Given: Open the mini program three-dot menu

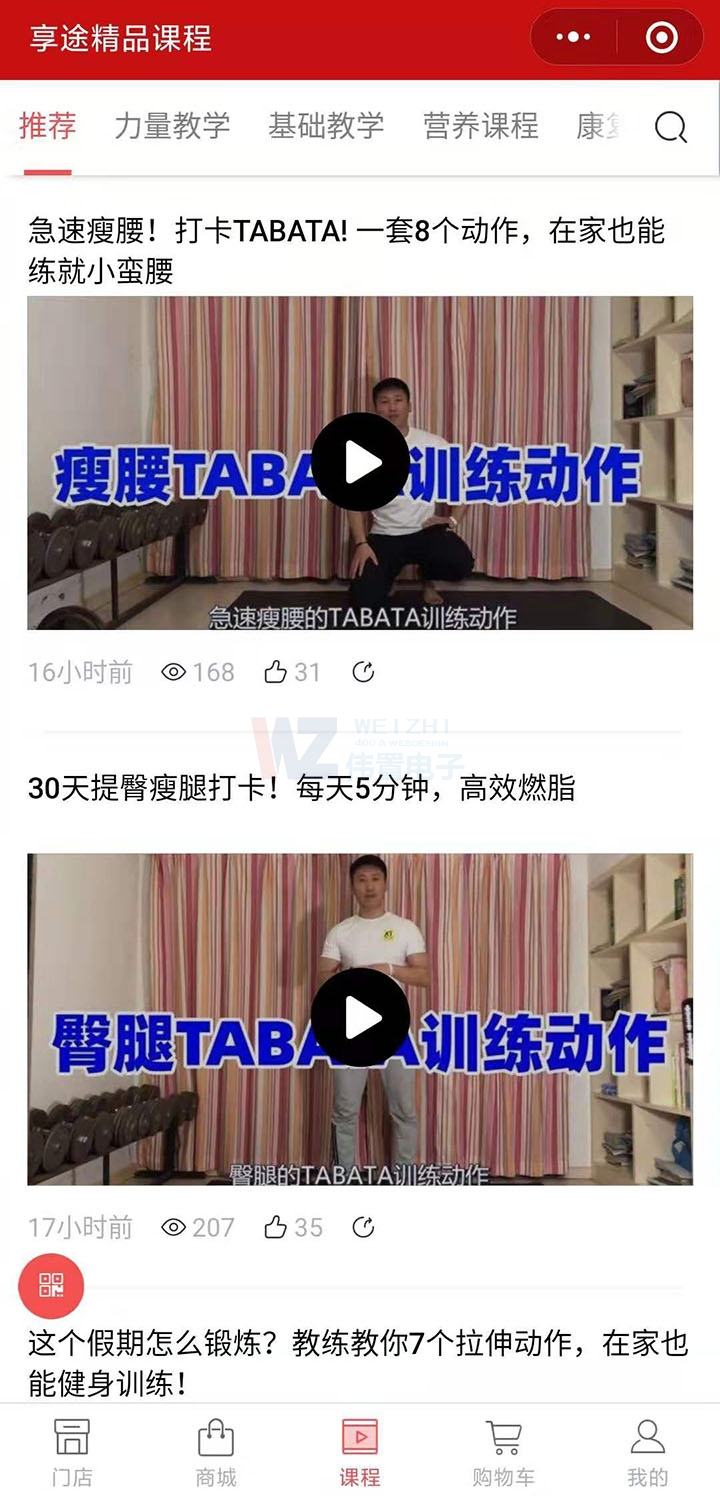Looking at the screenshot, I should pyautogui.click(x=573, y=38).
